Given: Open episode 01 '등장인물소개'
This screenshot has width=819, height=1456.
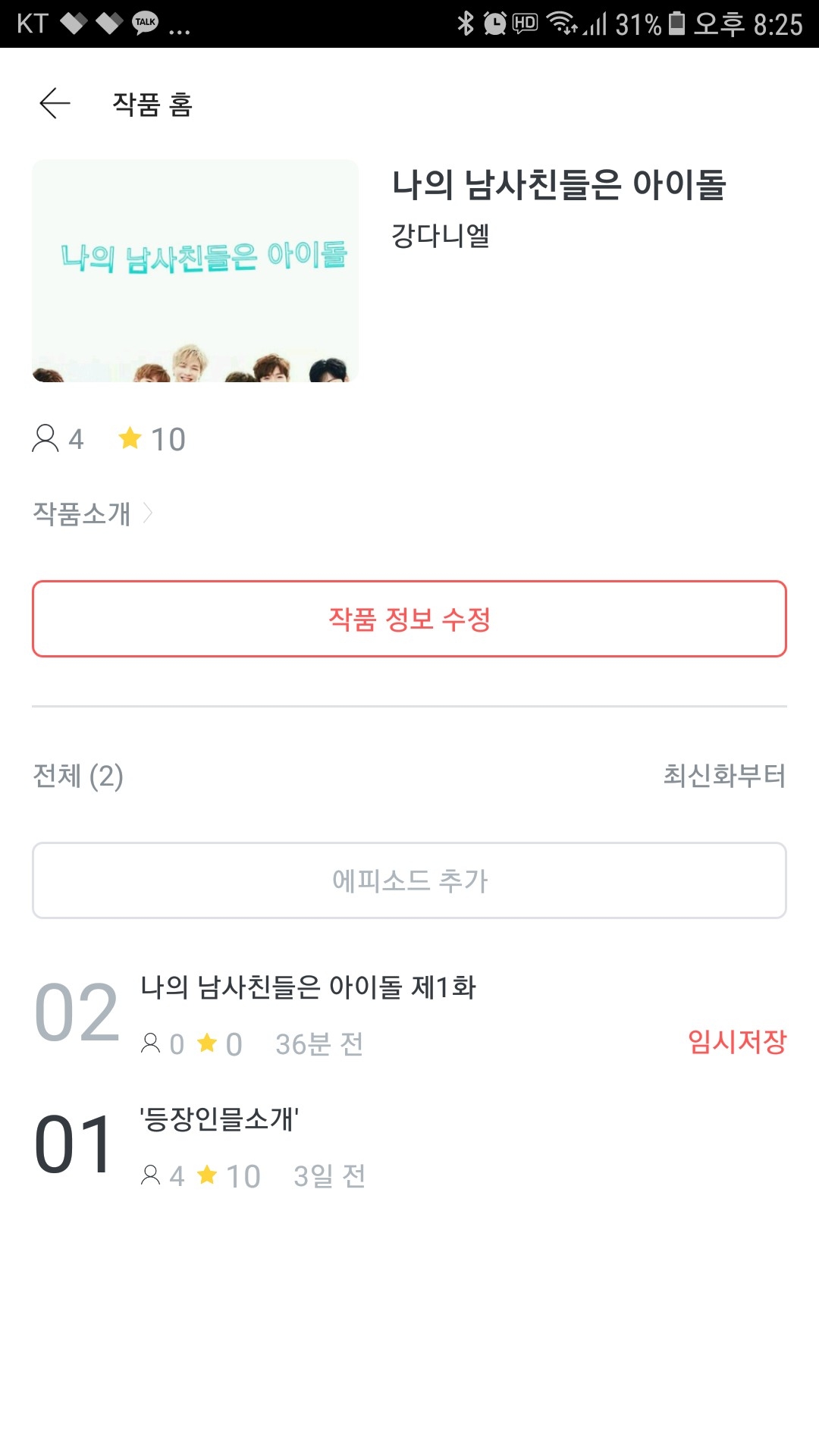Looking at the screenshot, I should point(409,1145).
